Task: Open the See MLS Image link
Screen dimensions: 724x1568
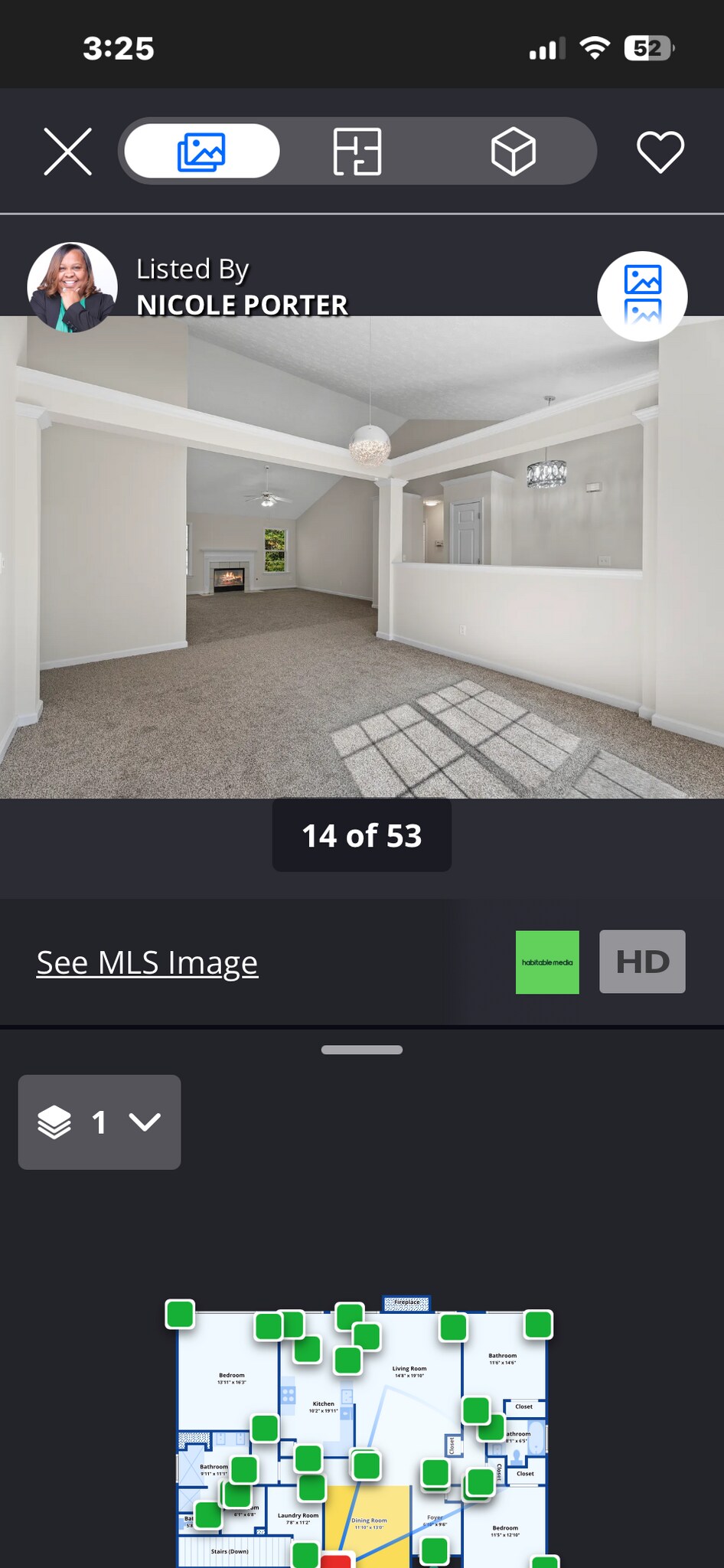Action: 147,962
